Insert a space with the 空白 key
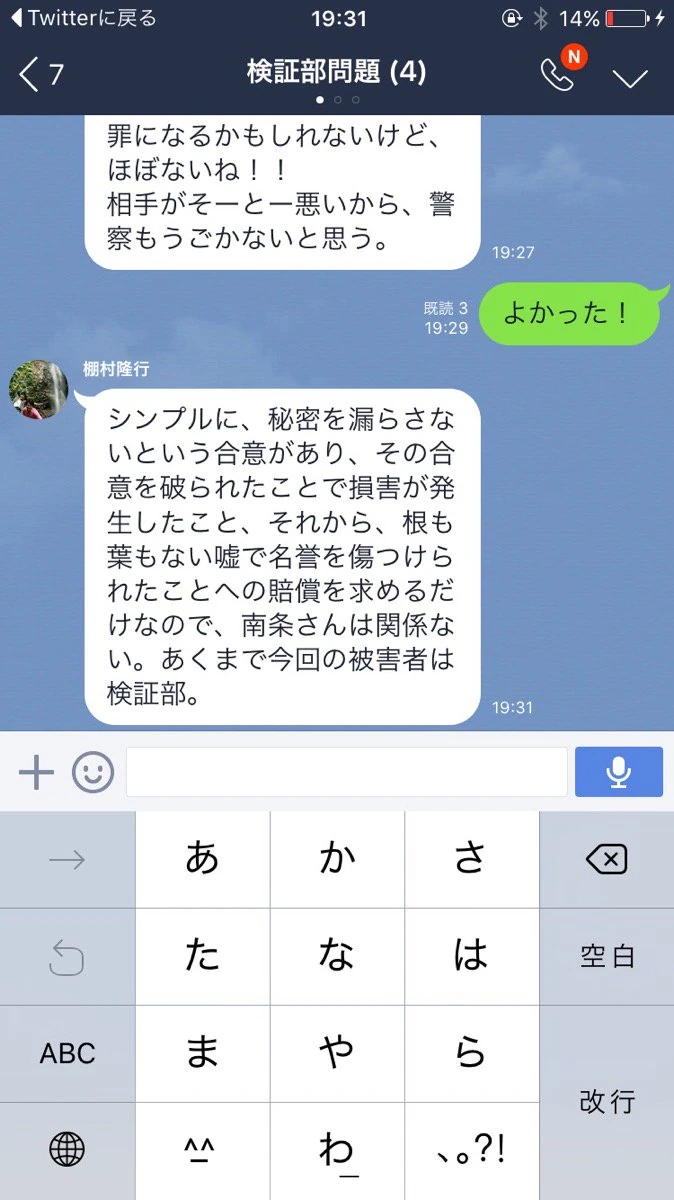The image size is (674, 1200). click(x=606, y=956)
